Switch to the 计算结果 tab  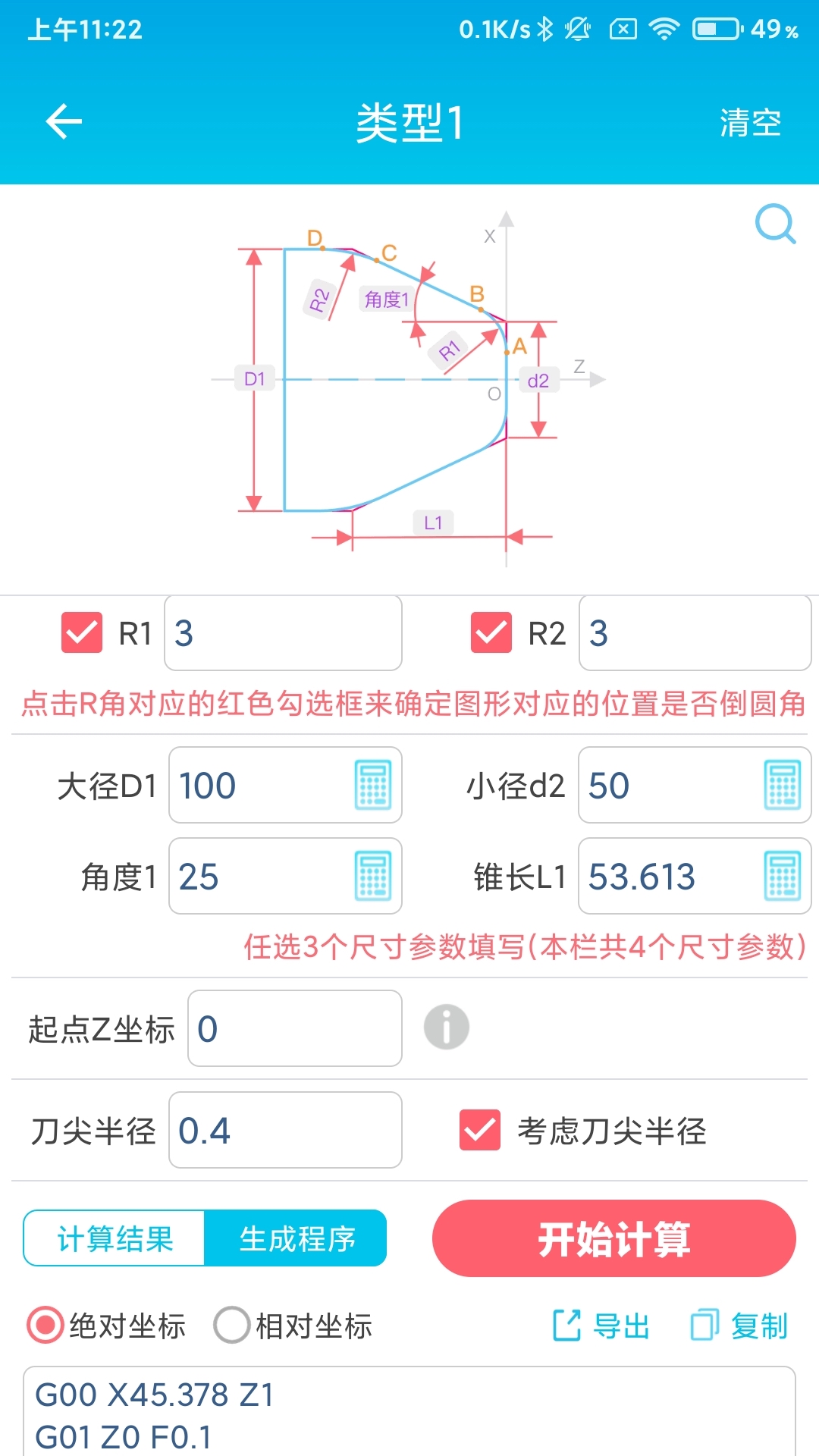115,1238
